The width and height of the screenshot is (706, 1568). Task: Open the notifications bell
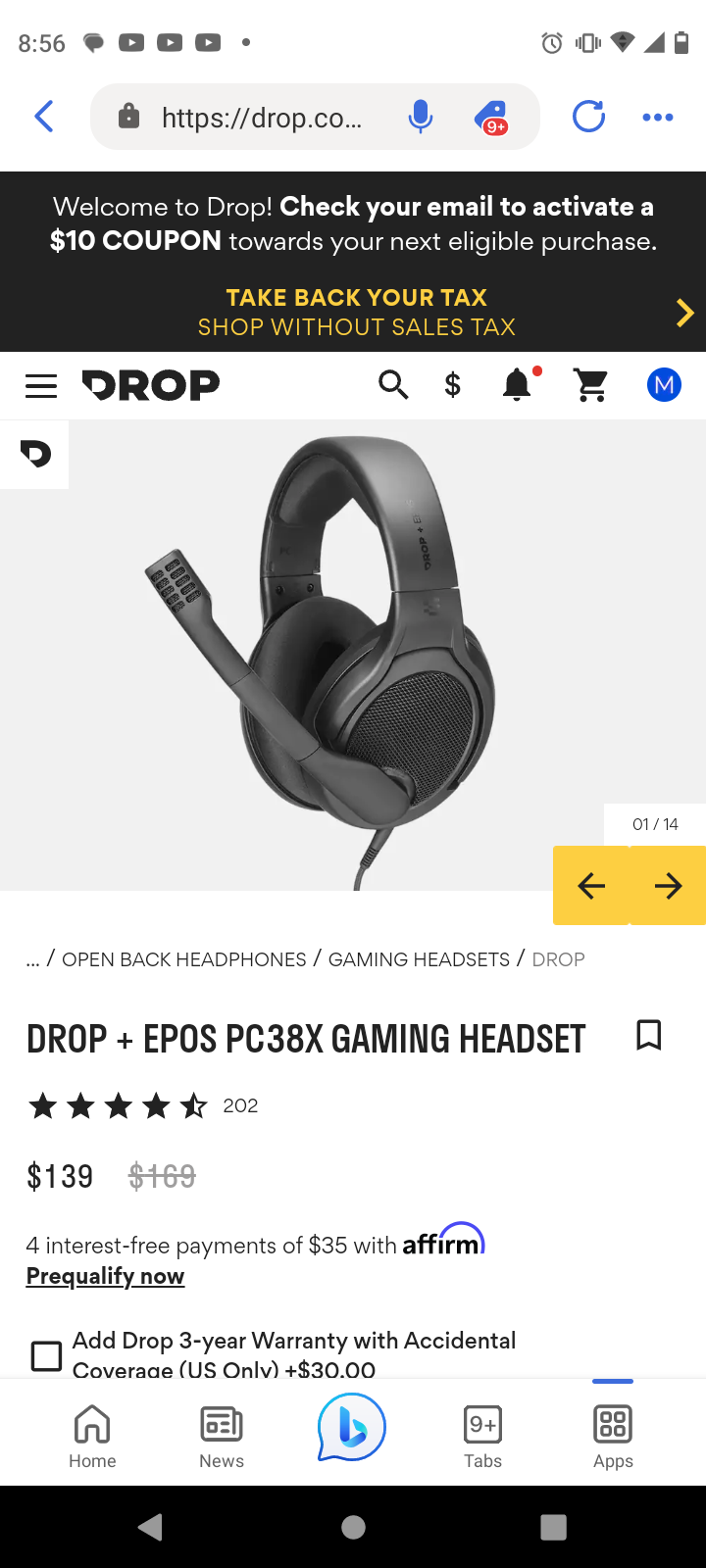tap(518, 385)
